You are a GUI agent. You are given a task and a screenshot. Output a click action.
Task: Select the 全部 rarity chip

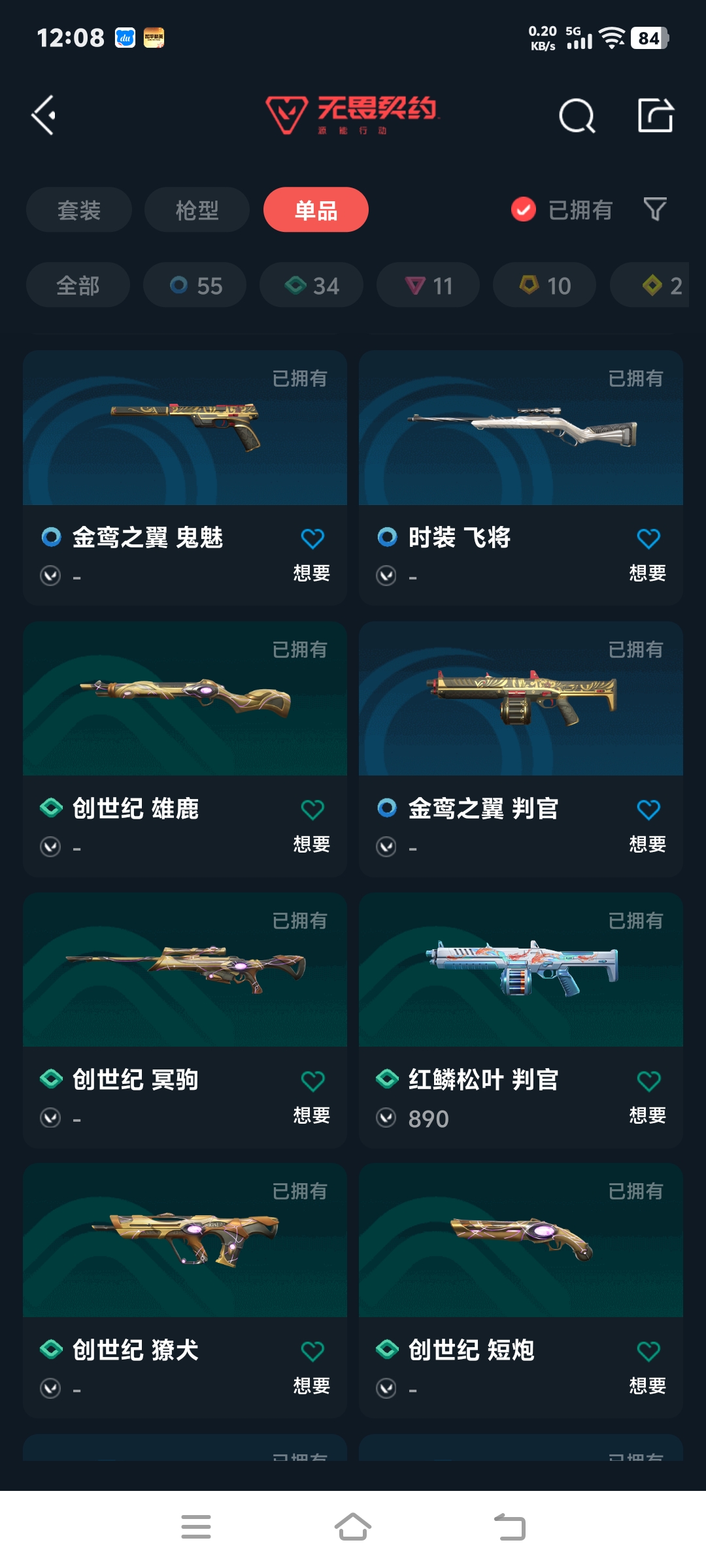click(78, 285)
